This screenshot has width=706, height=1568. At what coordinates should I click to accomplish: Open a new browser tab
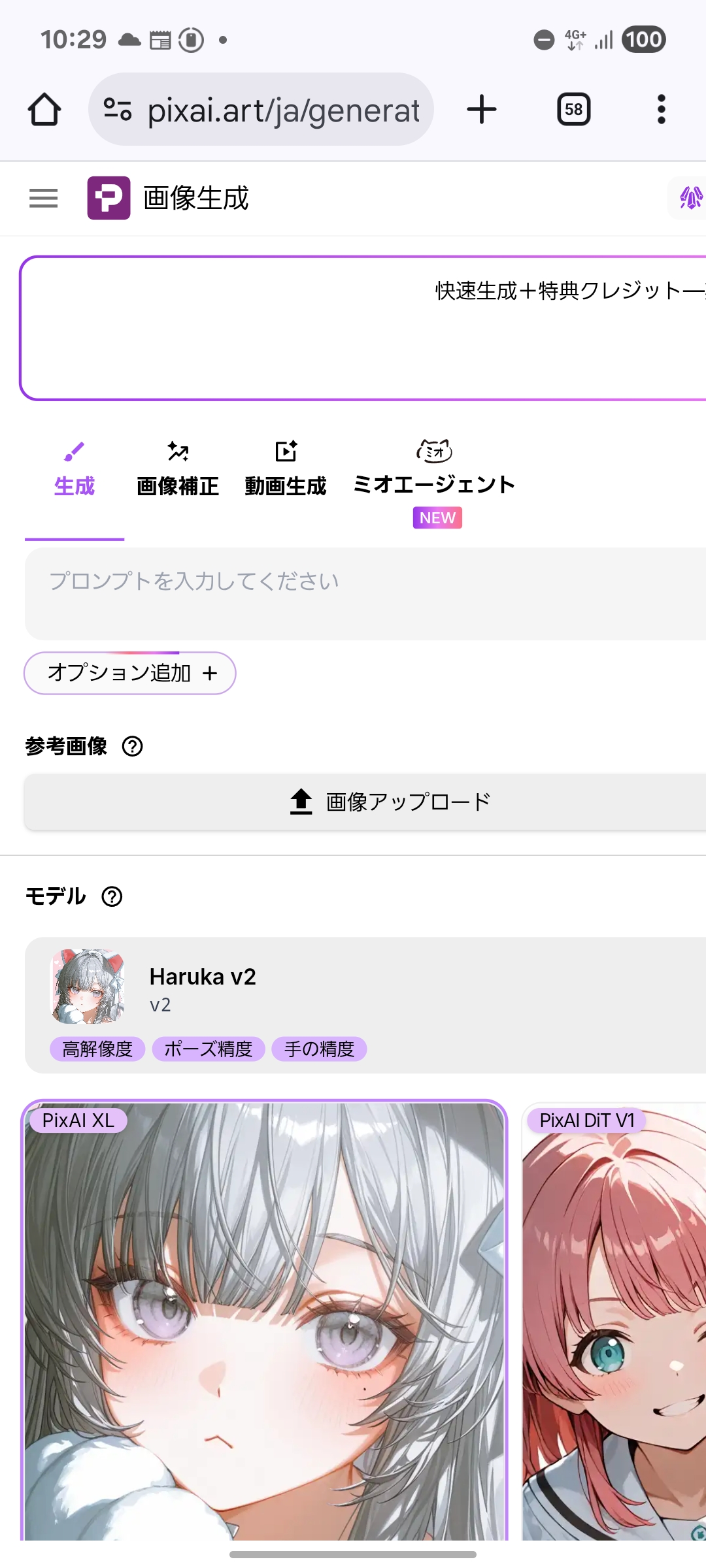click(x=482, y=110)
